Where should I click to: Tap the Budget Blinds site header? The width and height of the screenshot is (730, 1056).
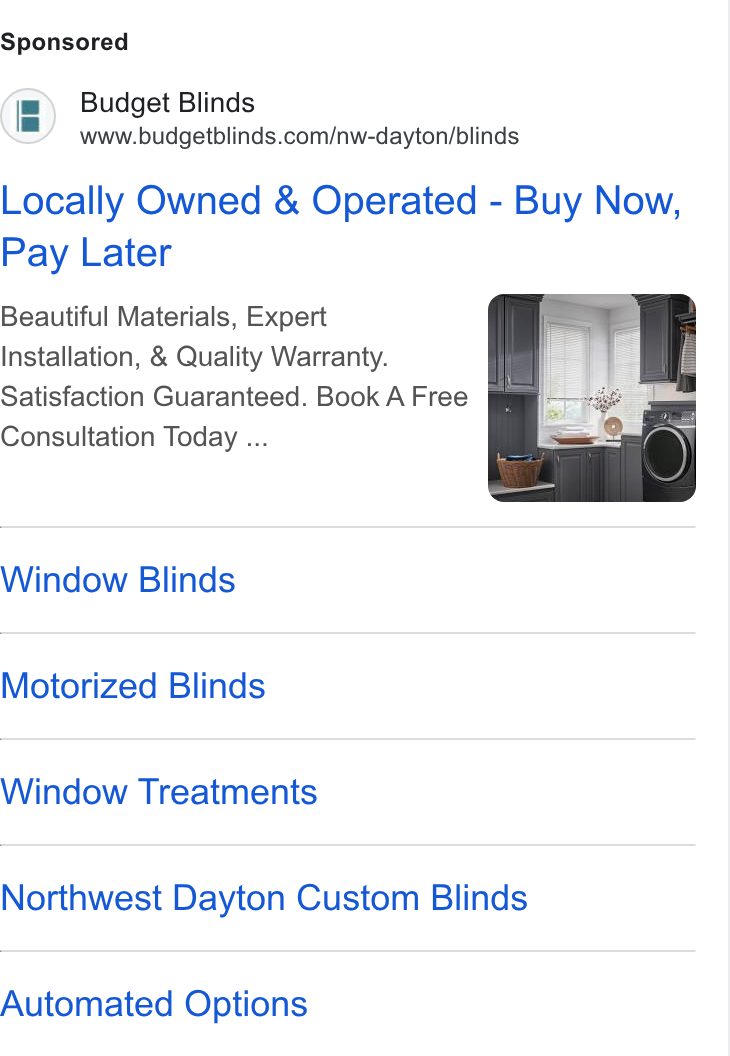tap(260, 118)
